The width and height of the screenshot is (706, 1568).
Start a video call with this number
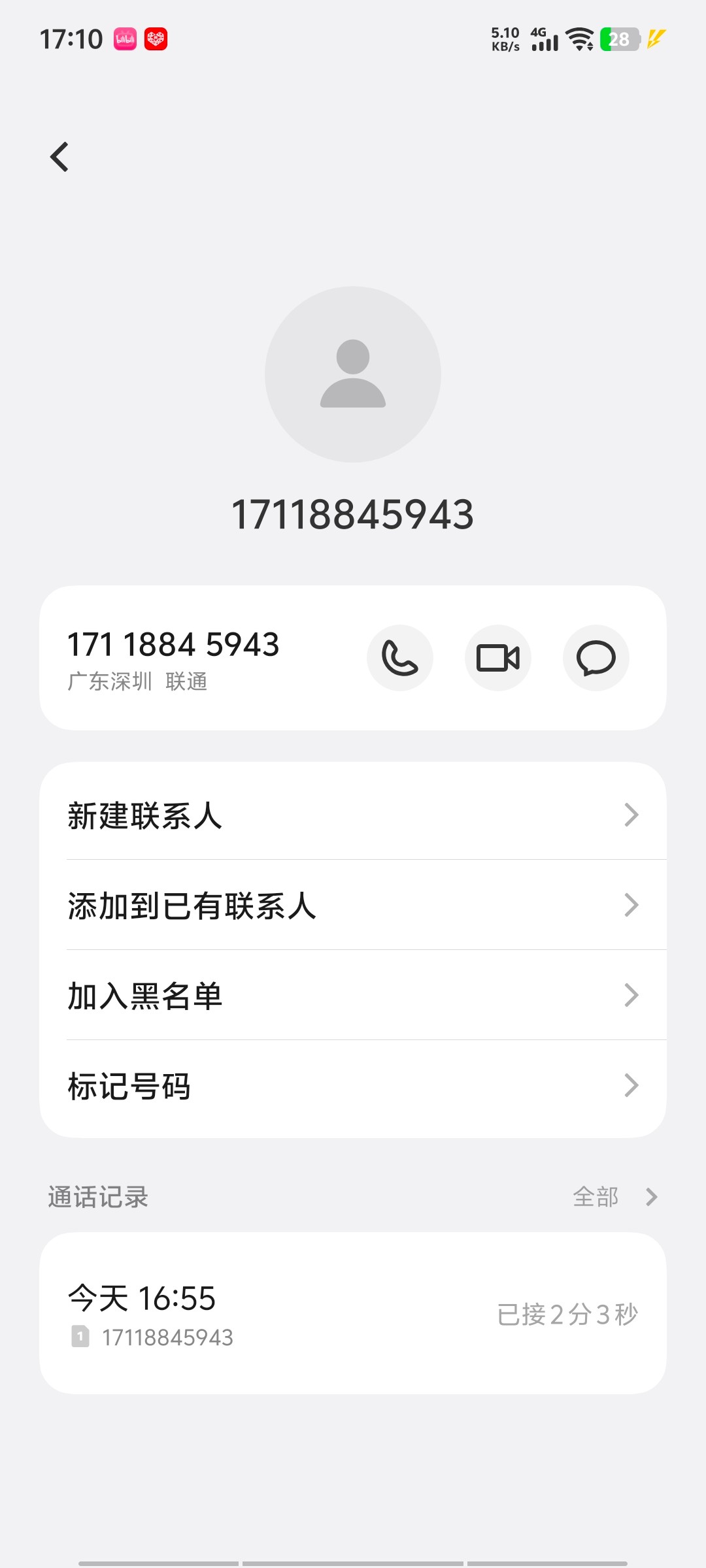tap(497, 658)
